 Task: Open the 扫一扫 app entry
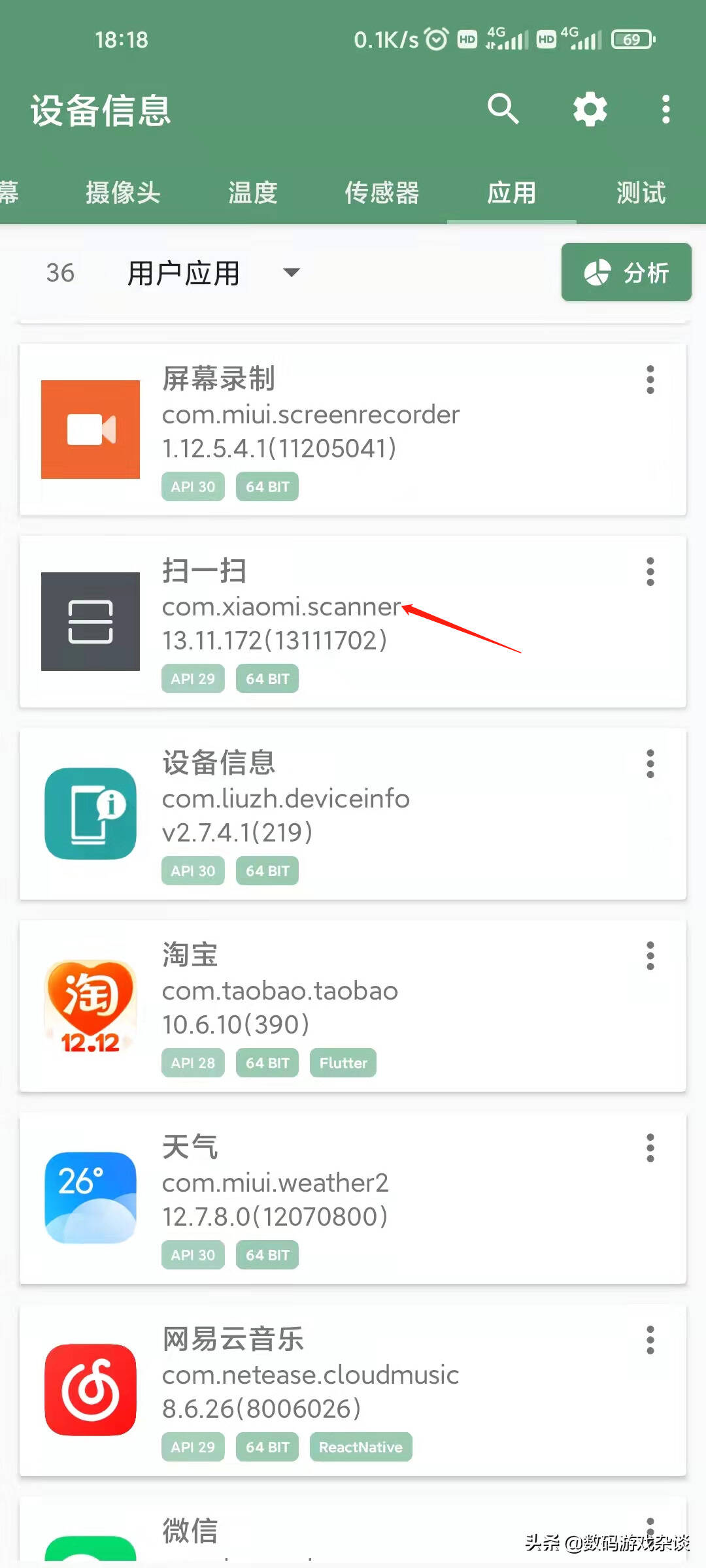coord(353,621)
